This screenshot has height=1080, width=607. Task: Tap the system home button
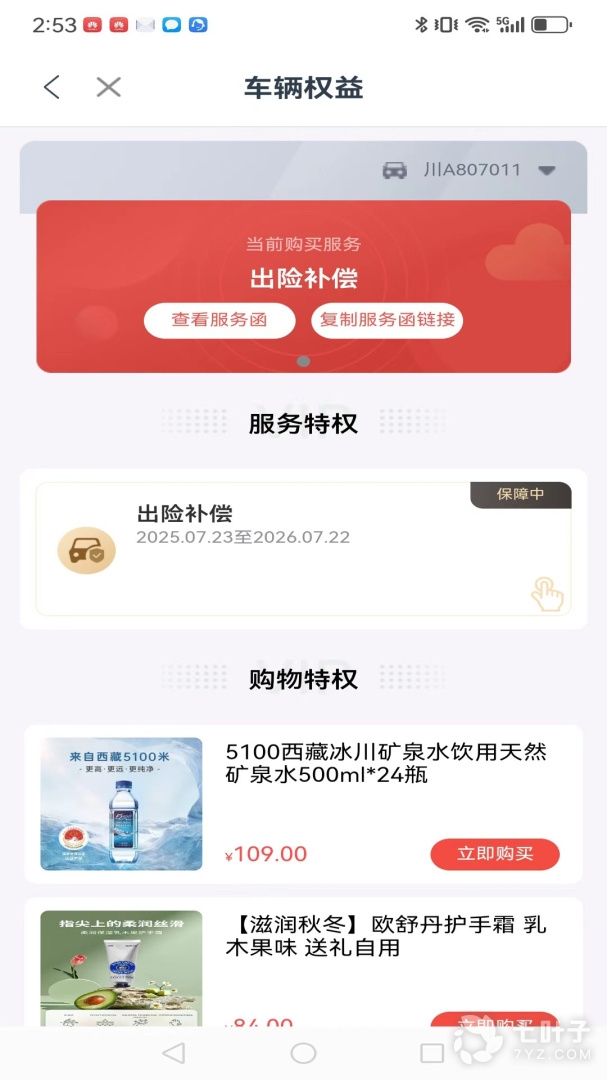tap(303, 1053)
